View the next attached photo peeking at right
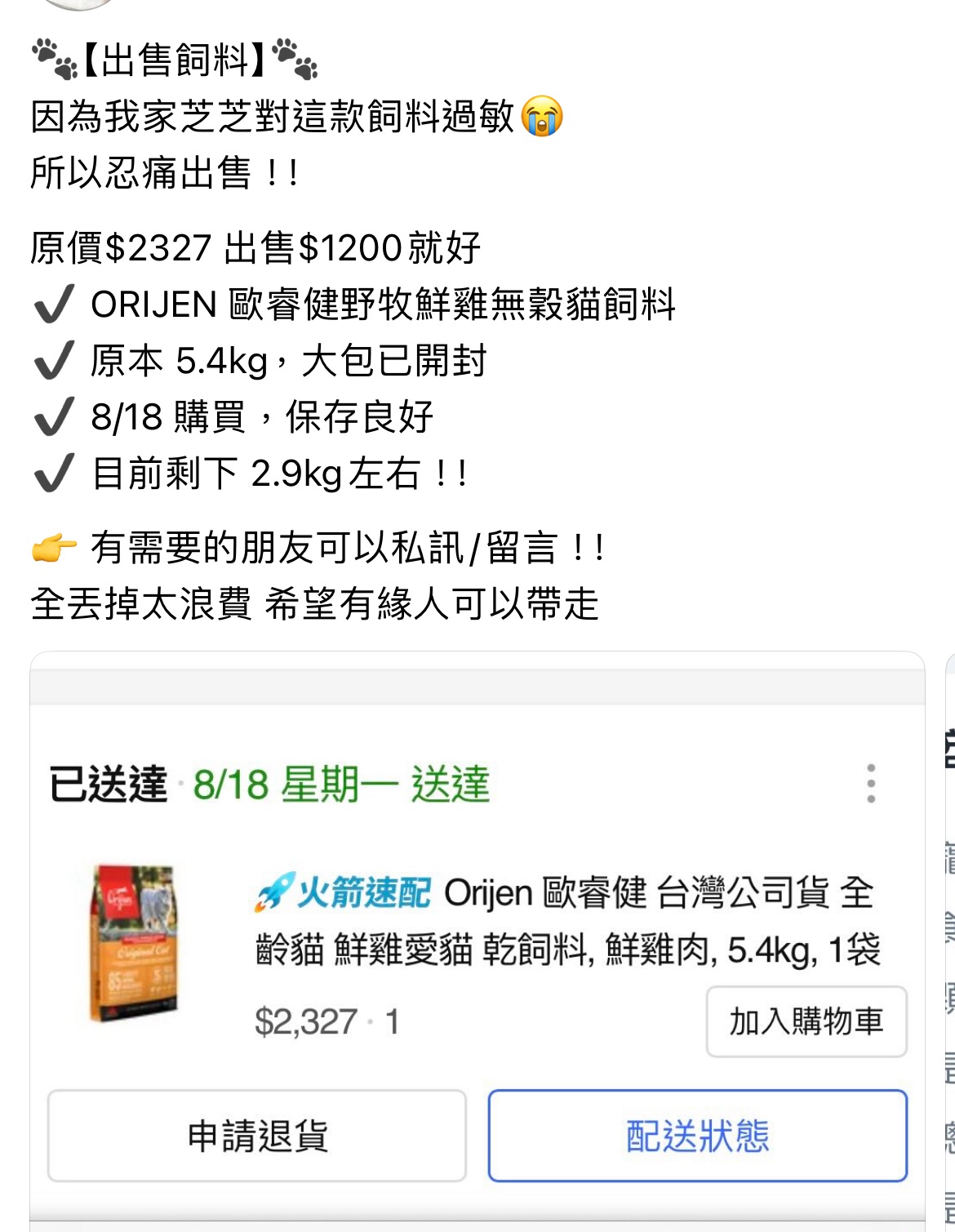The height and width of the screenshot is (1232, 955). point(948,939)
